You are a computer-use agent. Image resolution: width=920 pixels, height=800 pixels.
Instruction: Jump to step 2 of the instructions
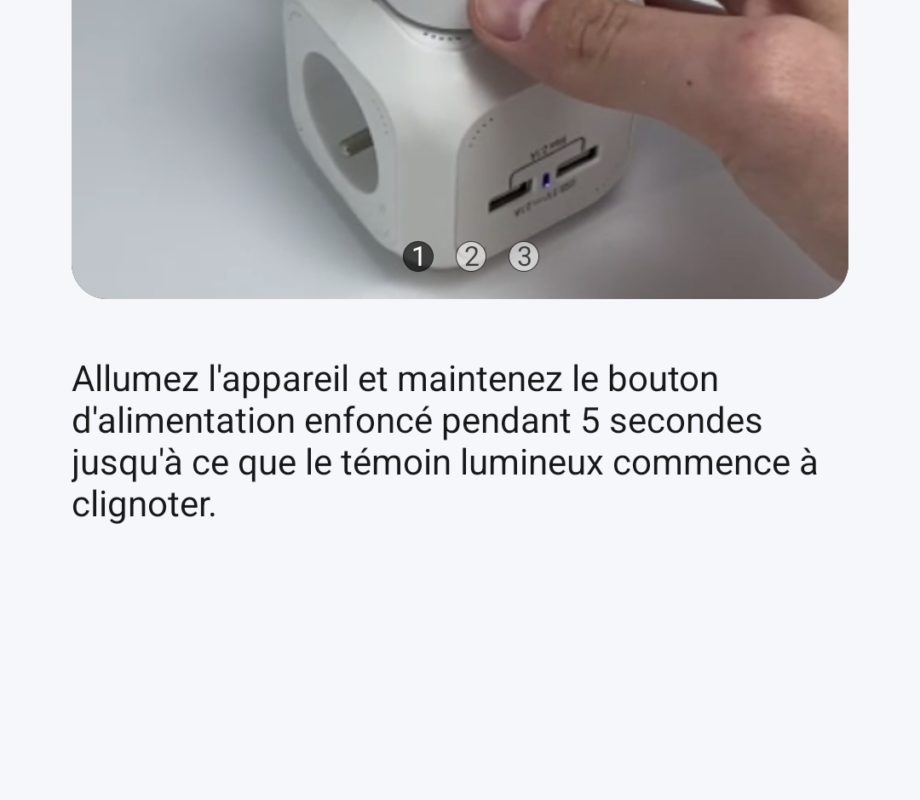(470, 257)
